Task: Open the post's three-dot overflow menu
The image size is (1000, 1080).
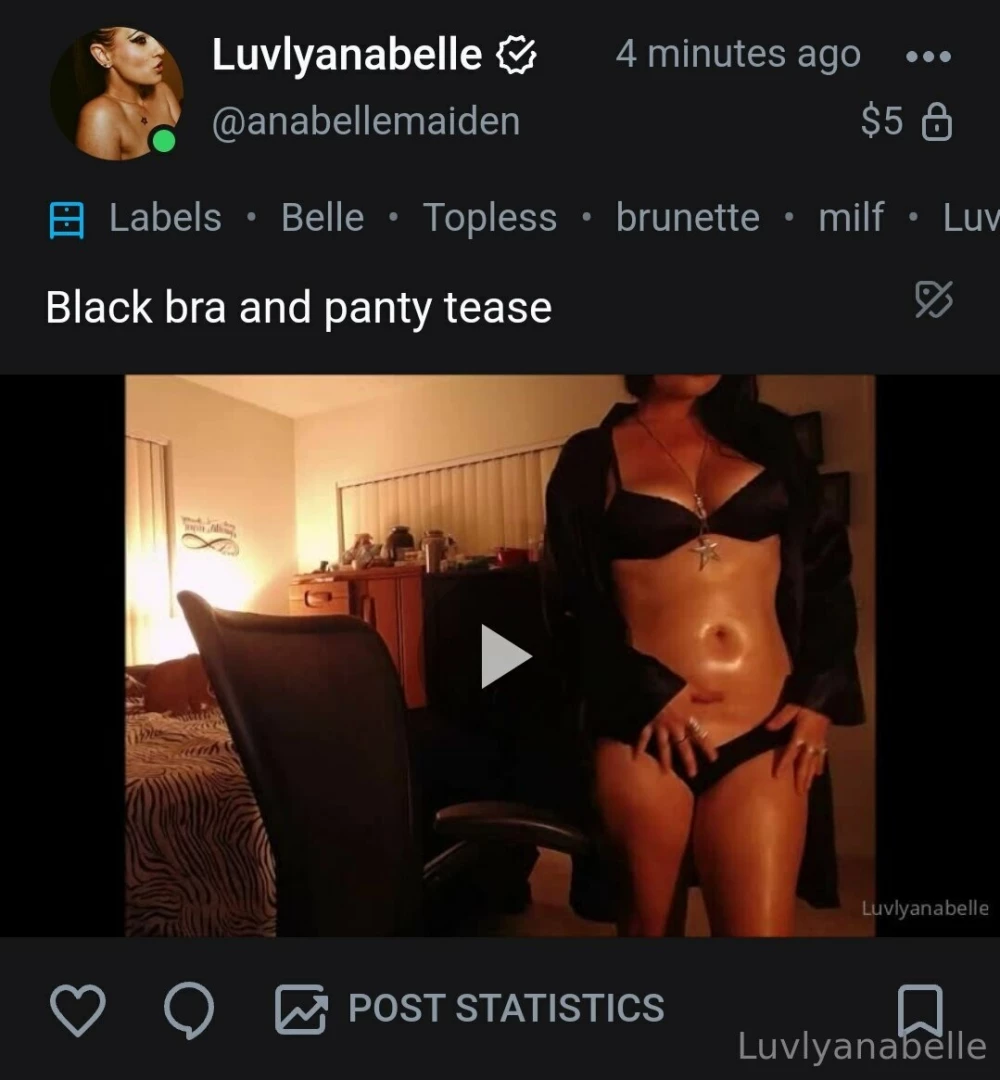Action: coord(927,56)
